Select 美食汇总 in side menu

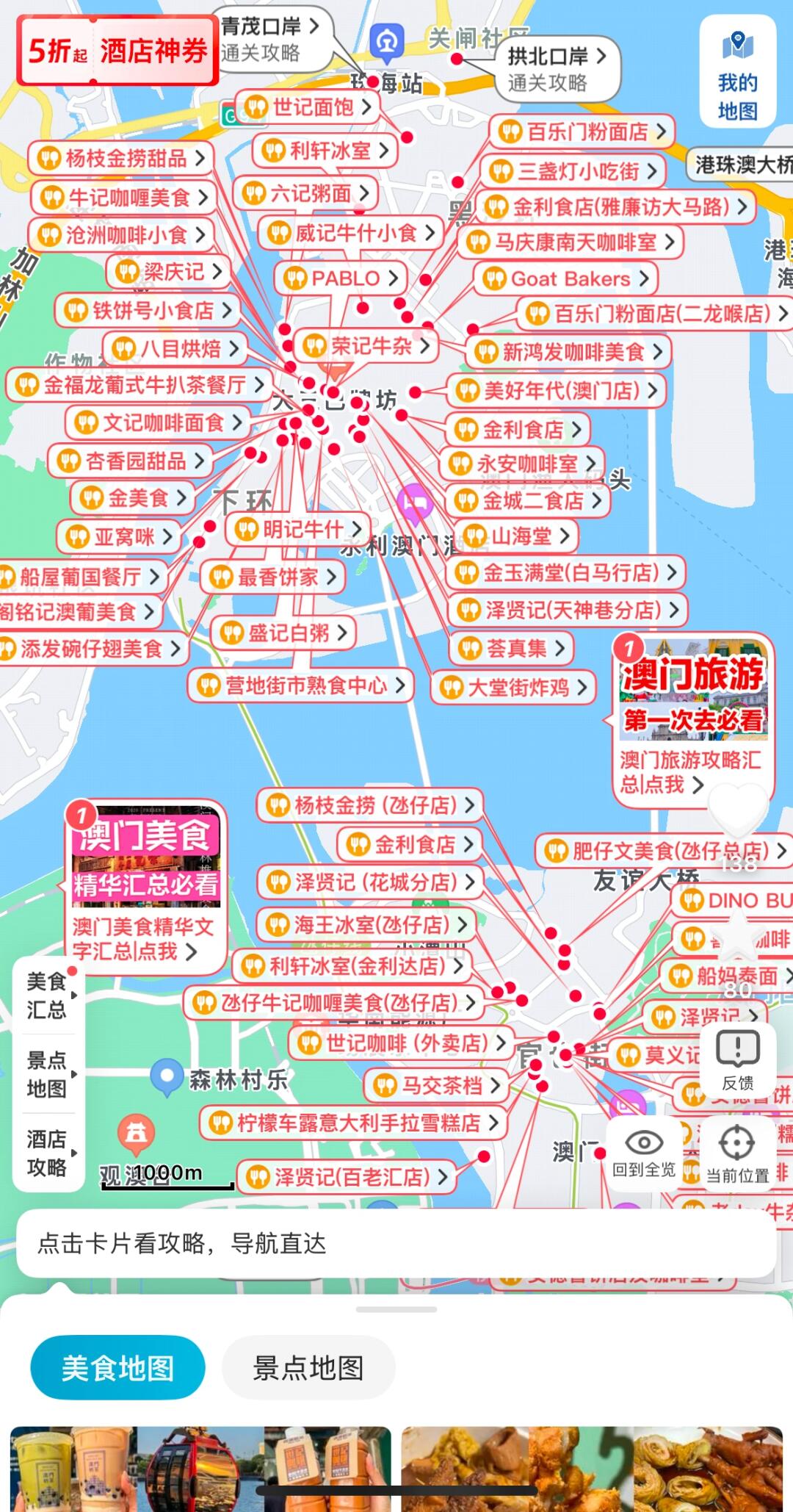coord(47,996)
